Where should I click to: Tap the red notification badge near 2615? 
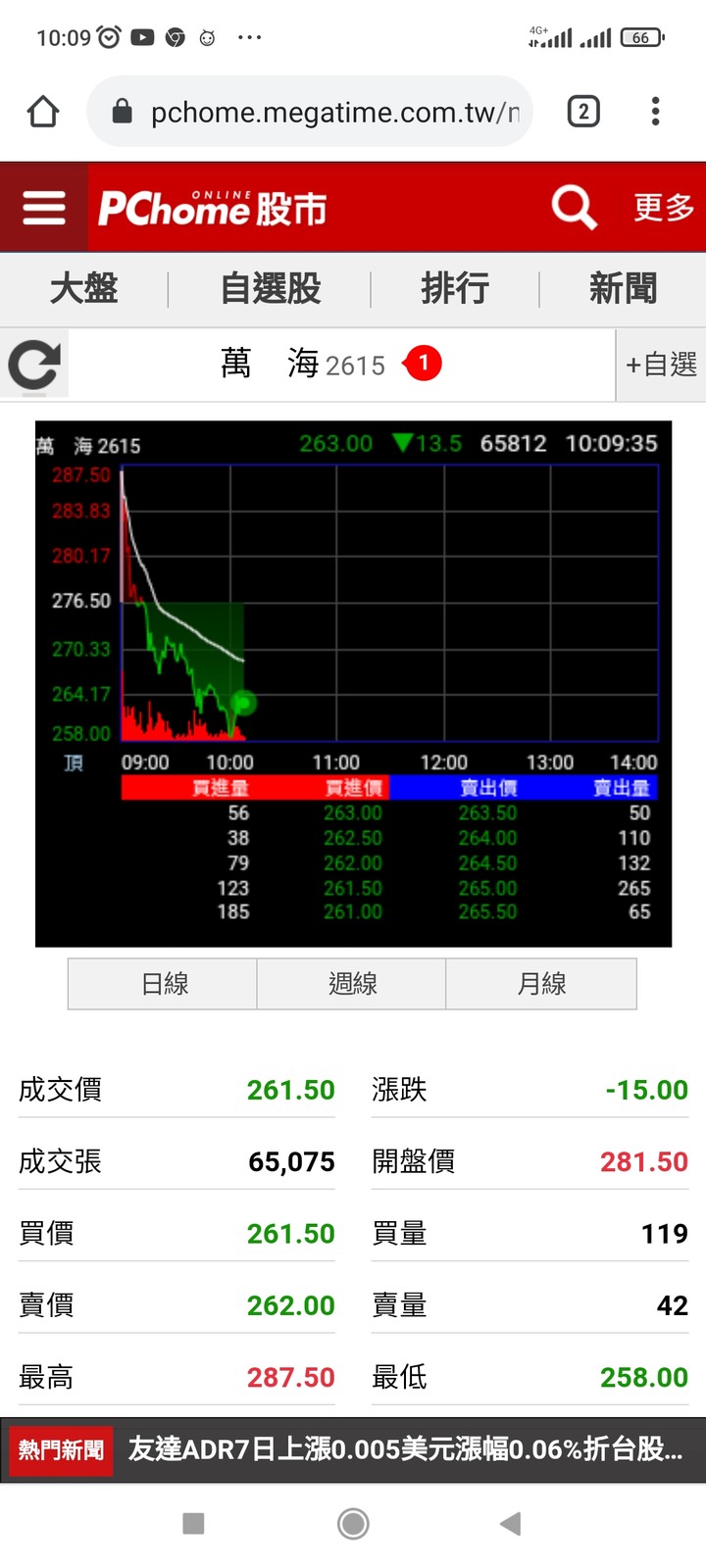pos(423,364)
